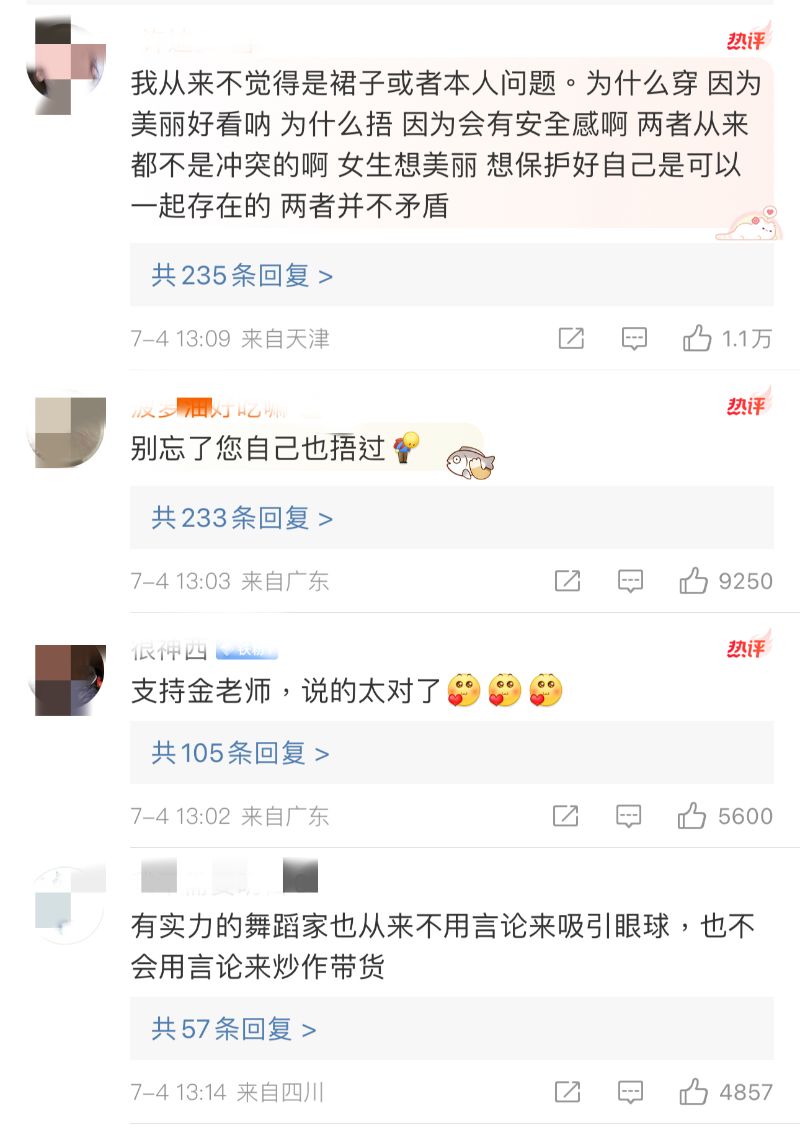Screen dimensions: 800x1140
Task: Like the comment with 5600 likes
Action: (691, 816)
